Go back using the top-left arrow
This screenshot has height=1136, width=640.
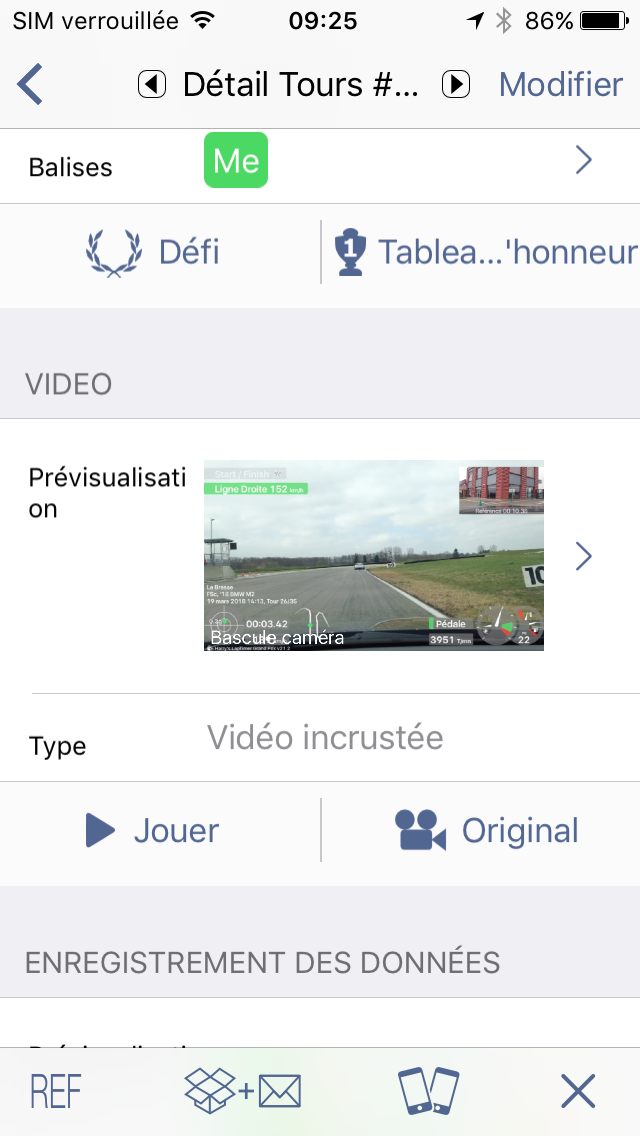(30, 85)
